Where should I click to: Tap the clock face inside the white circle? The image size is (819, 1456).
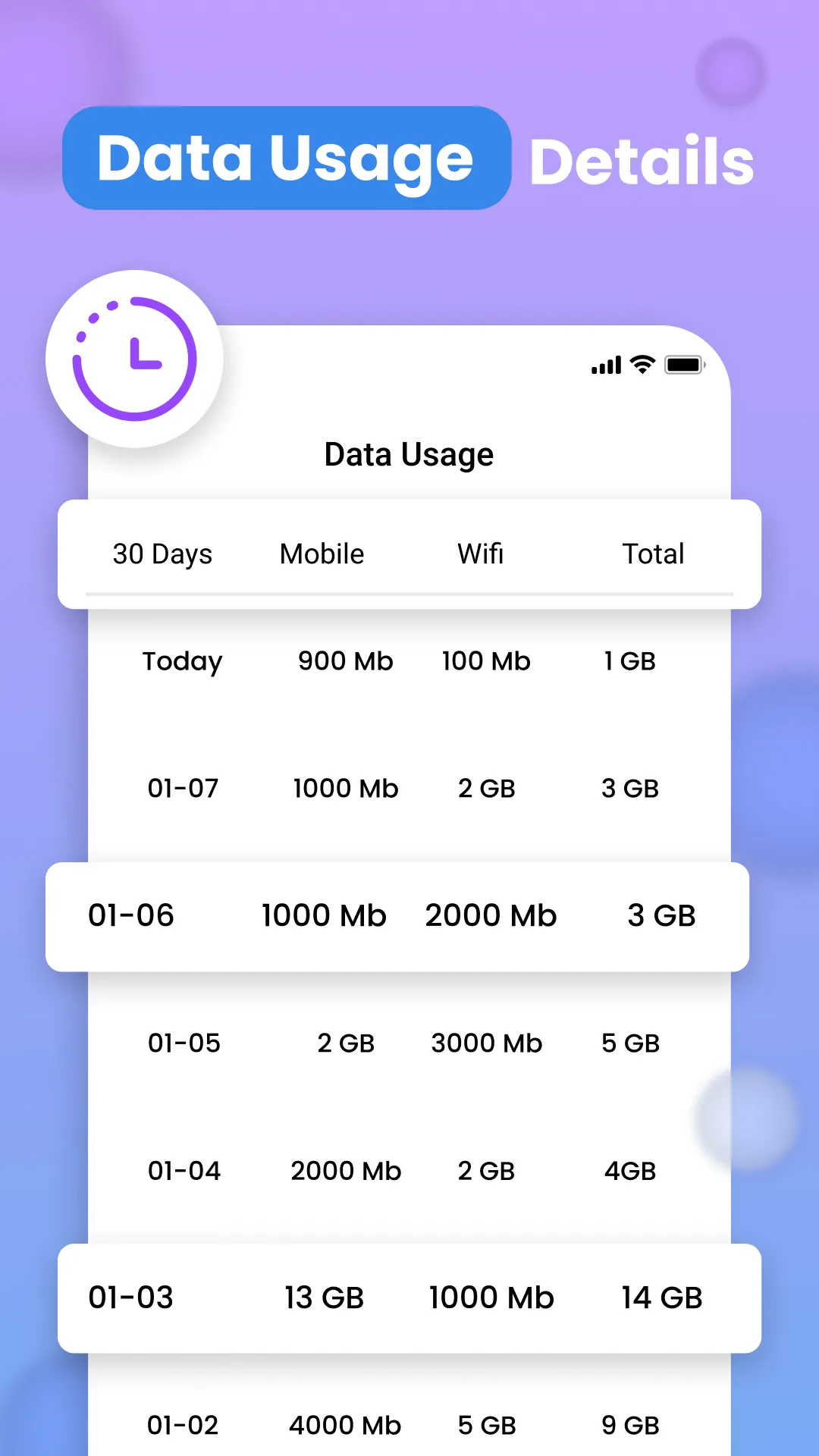(144, 364)
